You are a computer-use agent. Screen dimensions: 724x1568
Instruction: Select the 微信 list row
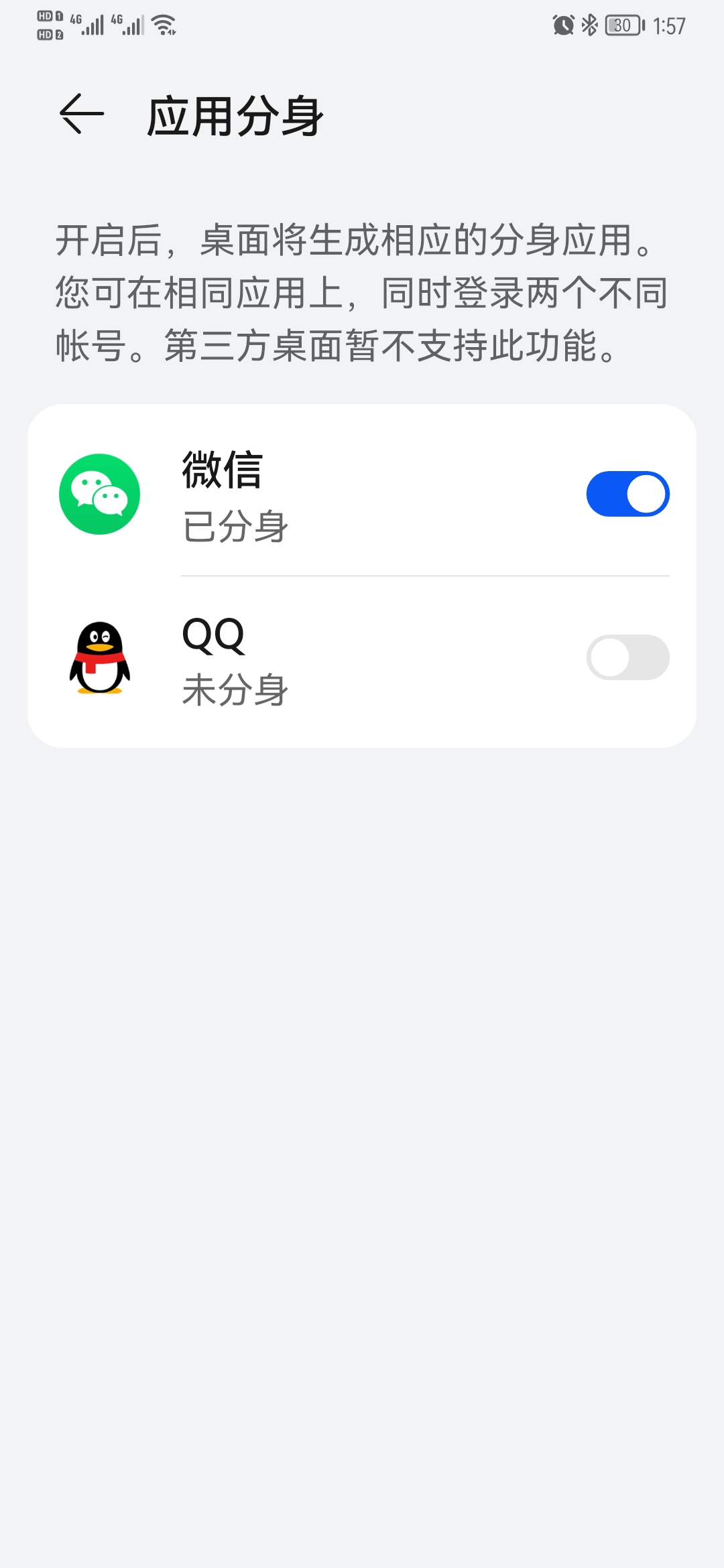(362, 494)
